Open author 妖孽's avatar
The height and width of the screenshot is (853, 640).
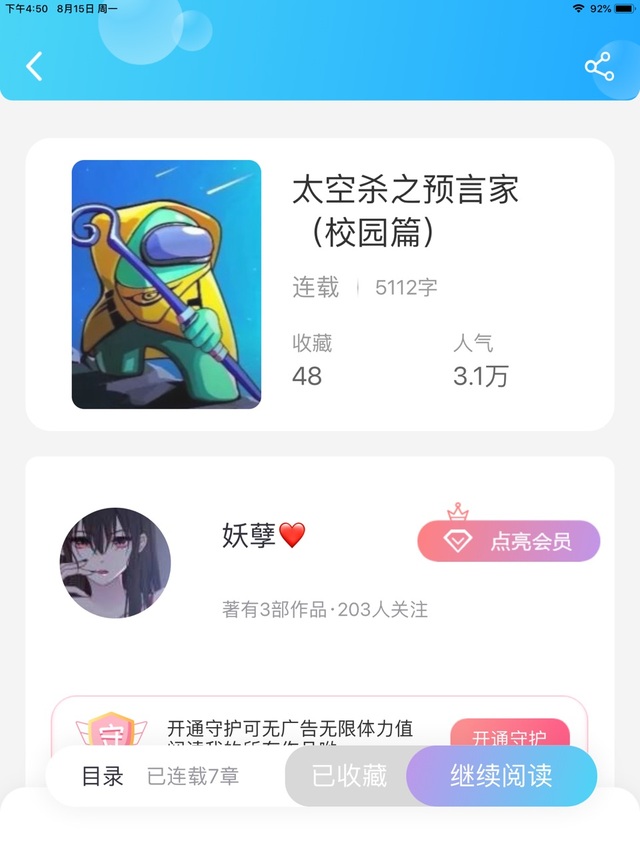click(115, 563)
